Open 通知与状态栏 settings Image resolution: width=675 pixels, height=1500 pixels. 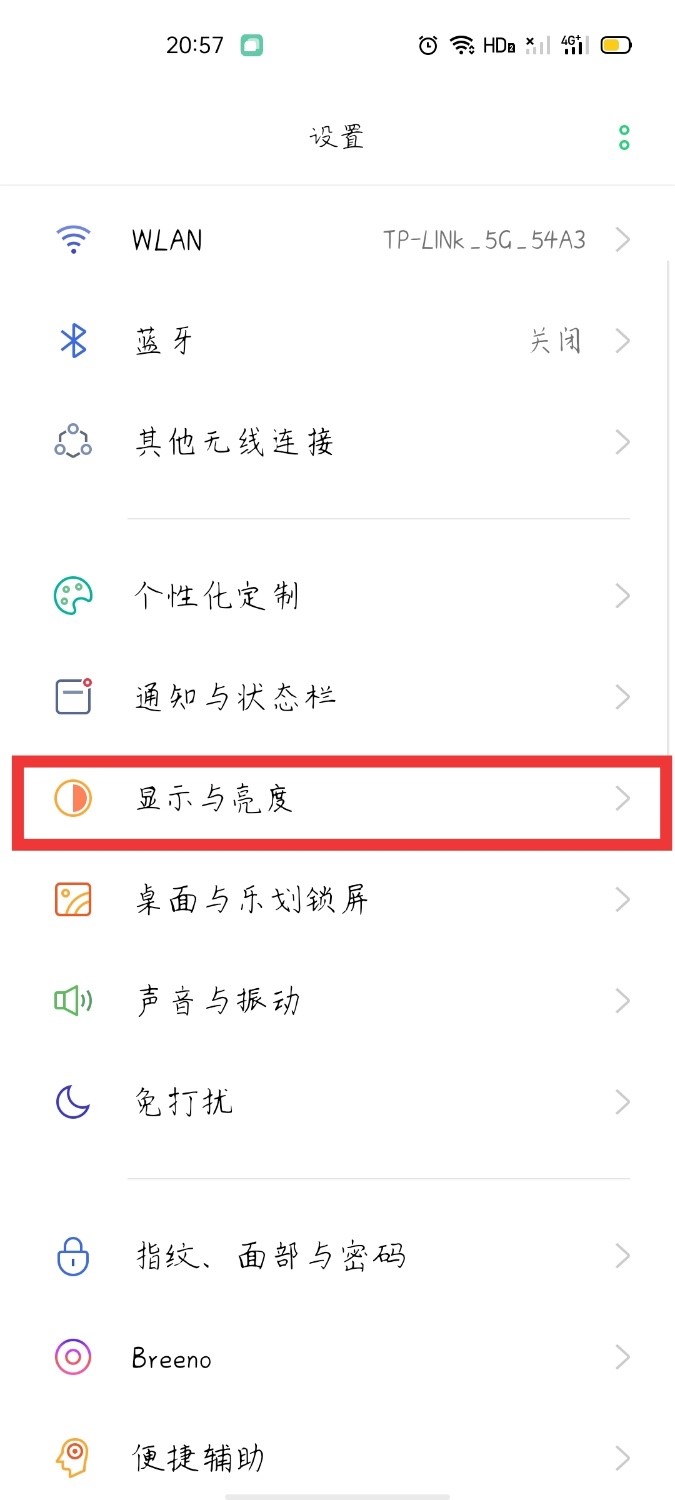(337, 697)
